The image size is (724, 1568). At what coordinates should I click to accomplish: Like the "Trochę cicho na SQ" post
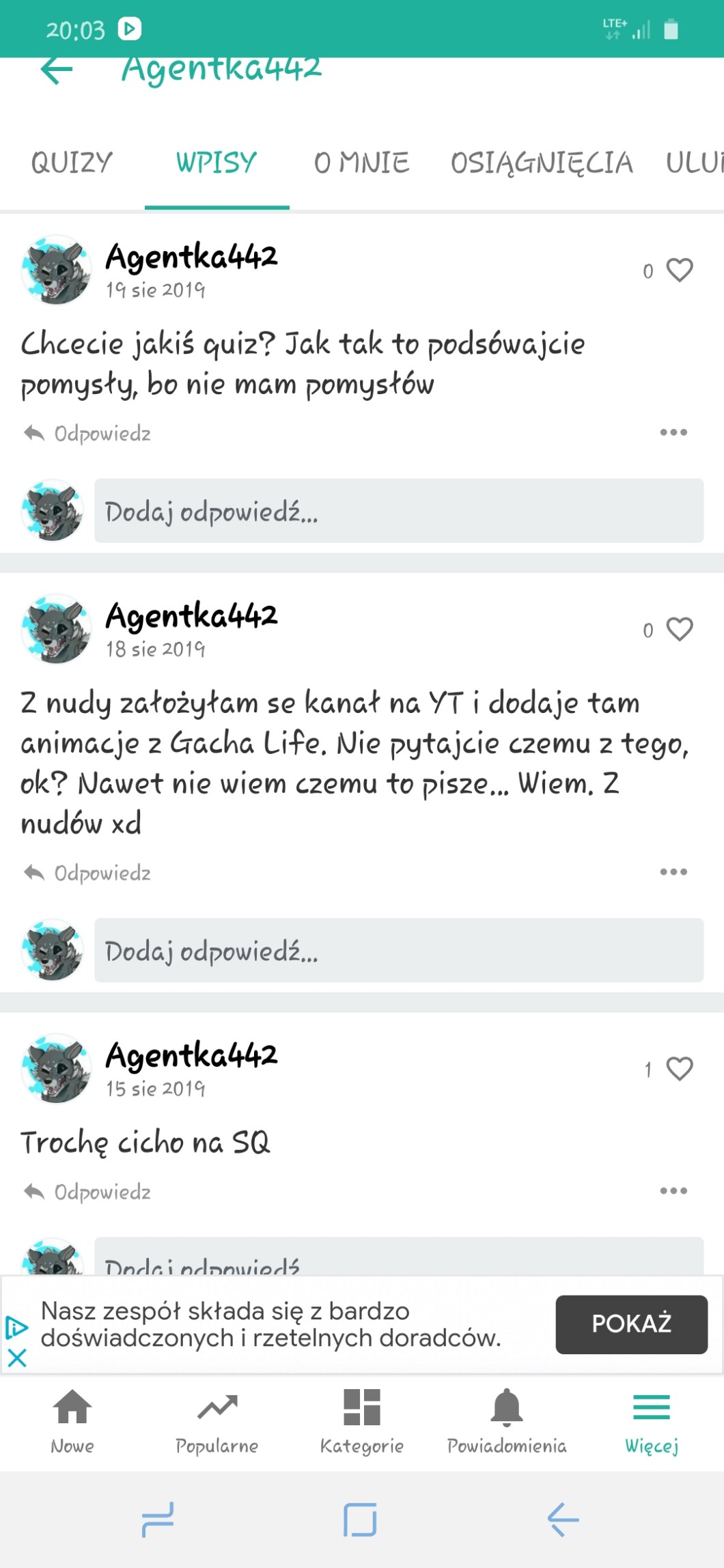679,1069
